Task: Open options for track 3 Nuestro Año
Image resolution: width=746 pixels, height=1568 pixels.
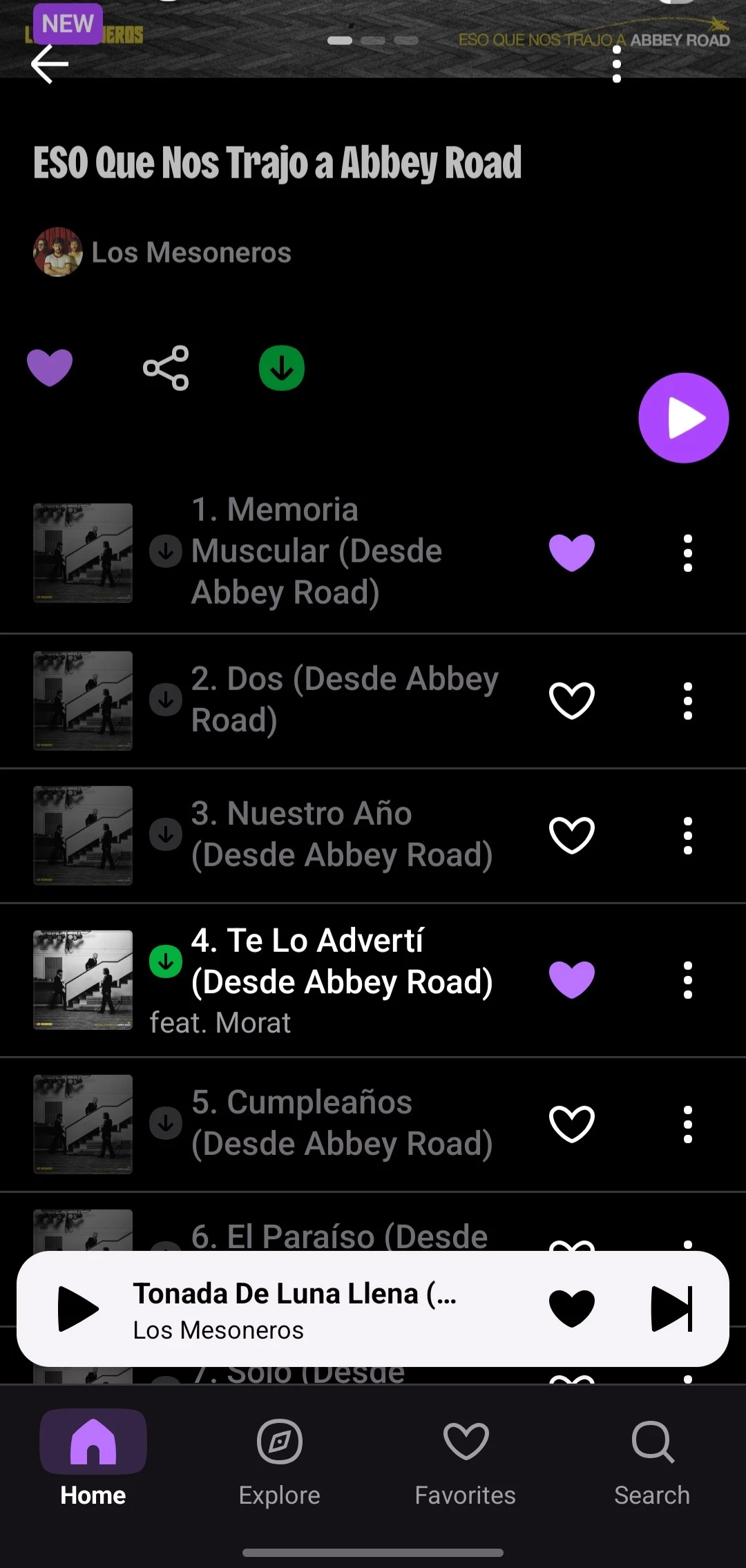Action: pos(687,836)
